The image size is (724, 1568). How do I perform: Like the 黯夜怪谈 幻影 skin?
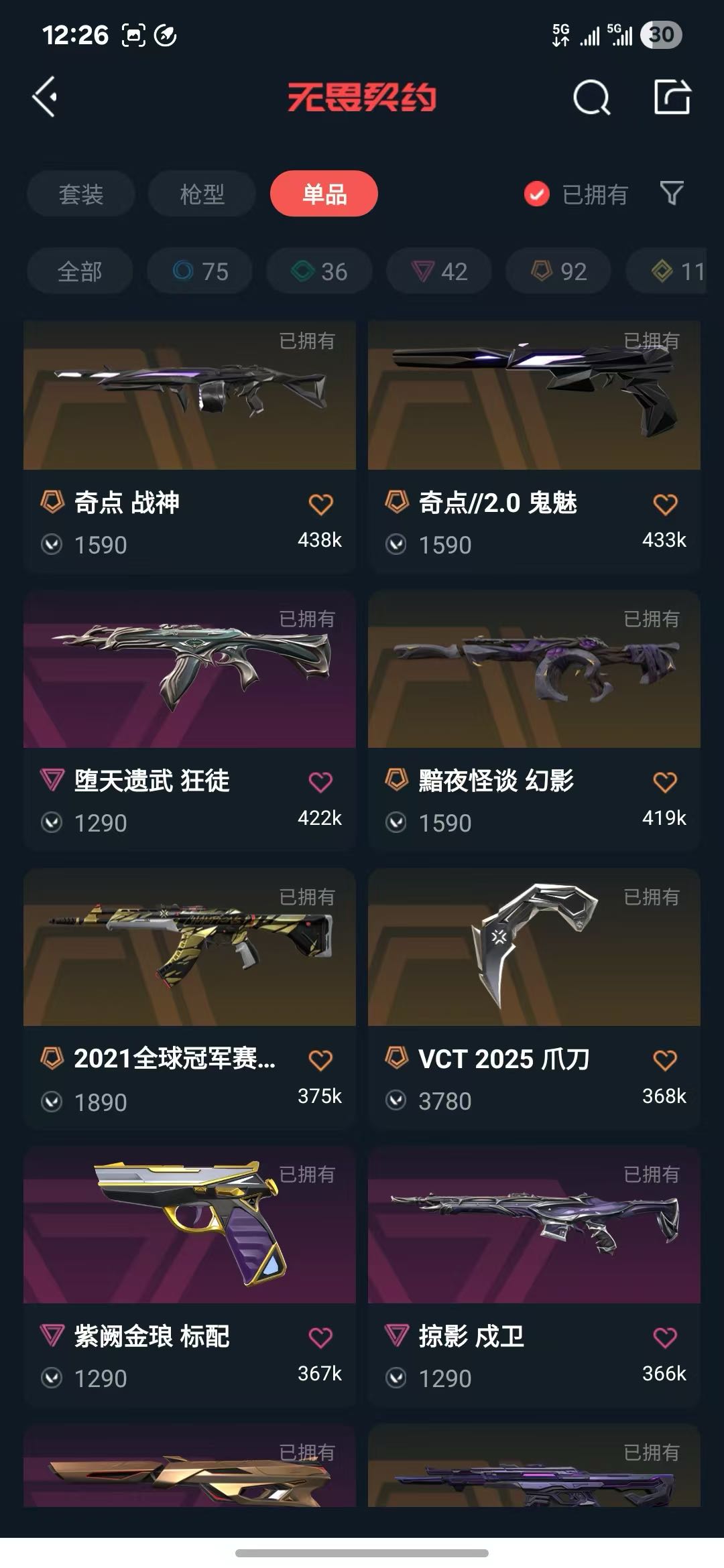pos(665,781)
